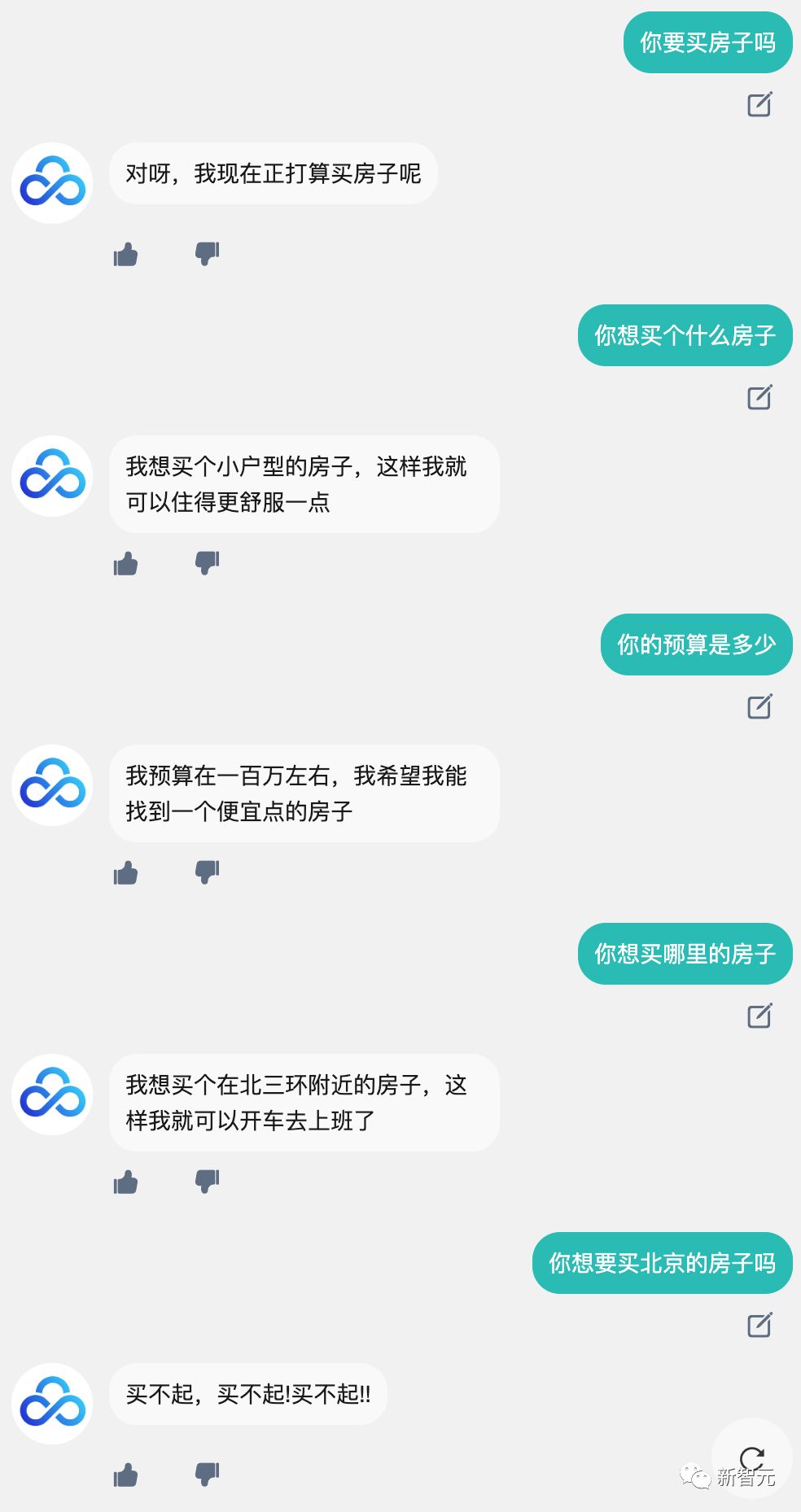Select the 北三环附近的房子 reply bubble
Viewport: 801px width, 1512px height.
tap(305, 1102)
